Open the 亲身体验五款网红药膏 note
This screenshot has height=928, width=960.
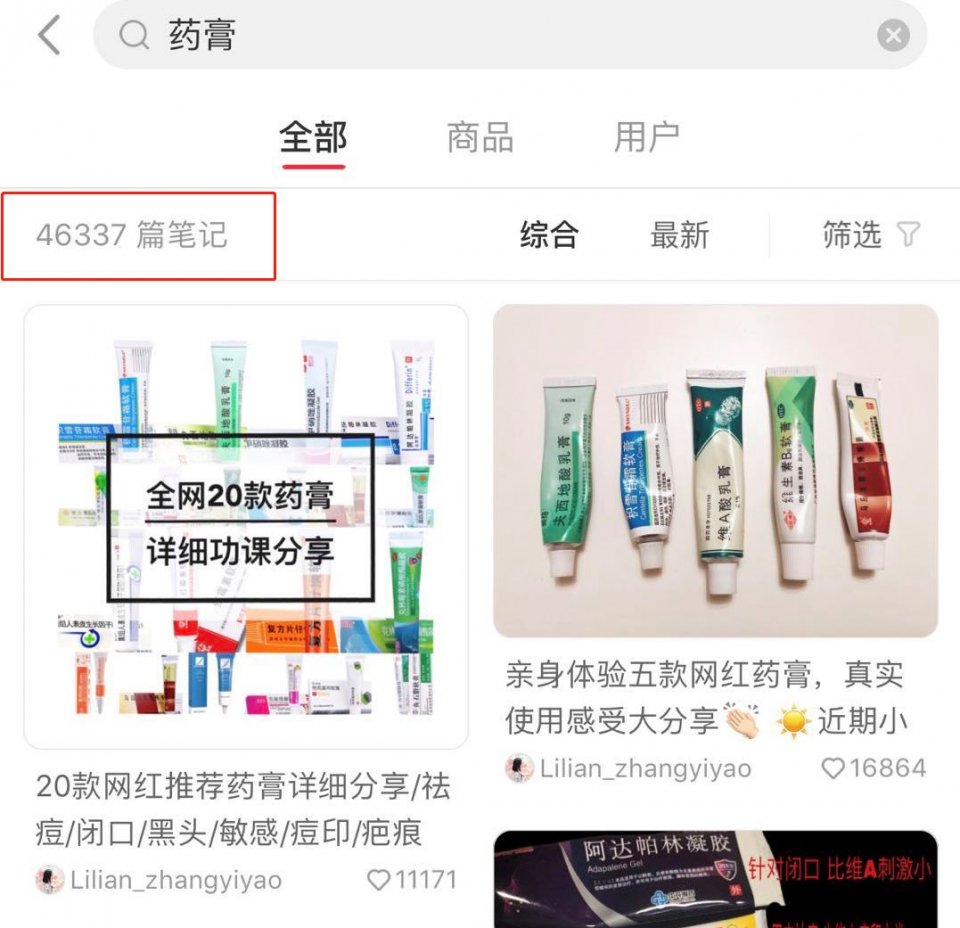[x=715, y=471]
